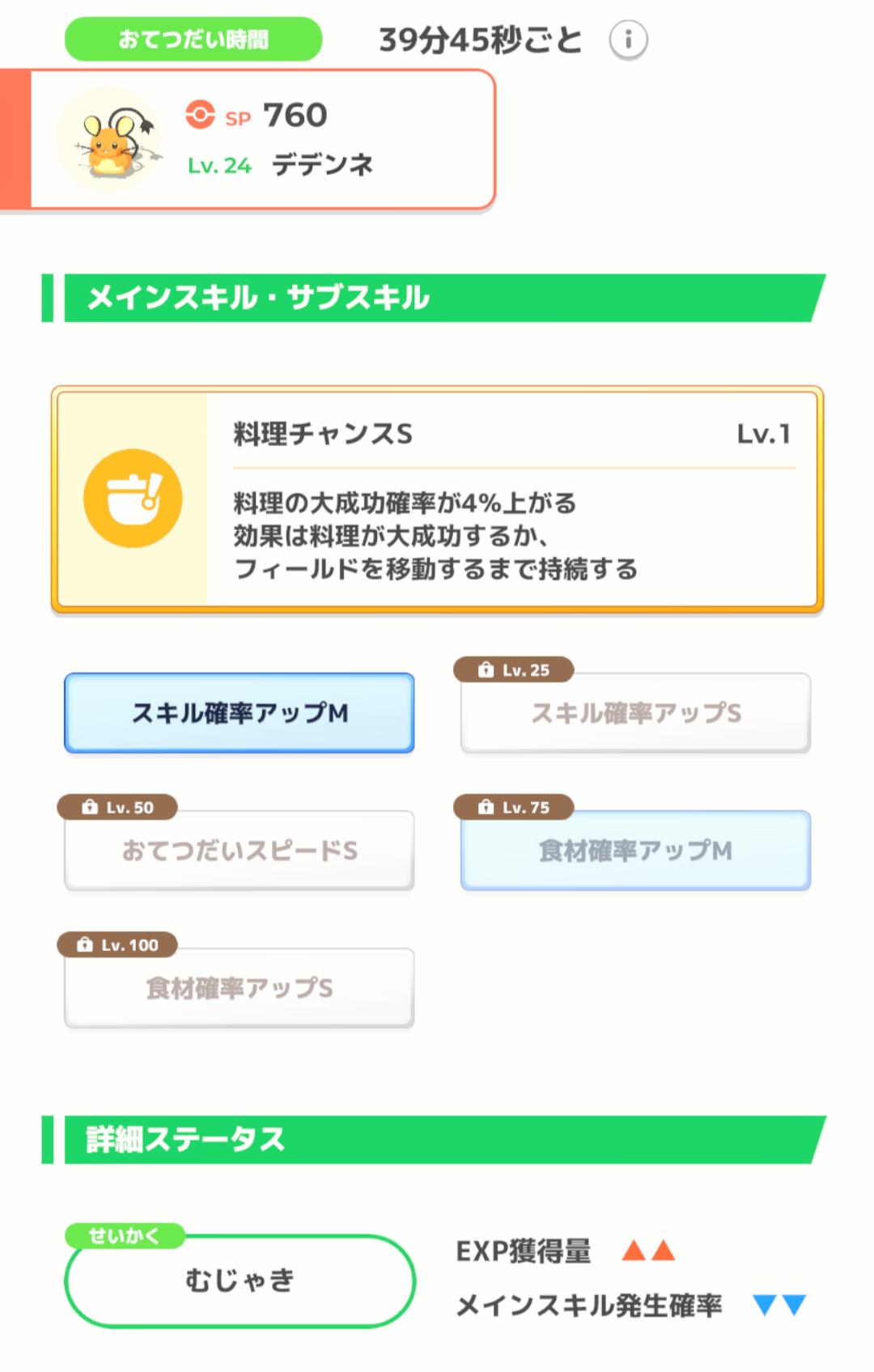Open the info icon beside 39分45秒ごと
The image size is (874, 1372).
tap(628, 40)
